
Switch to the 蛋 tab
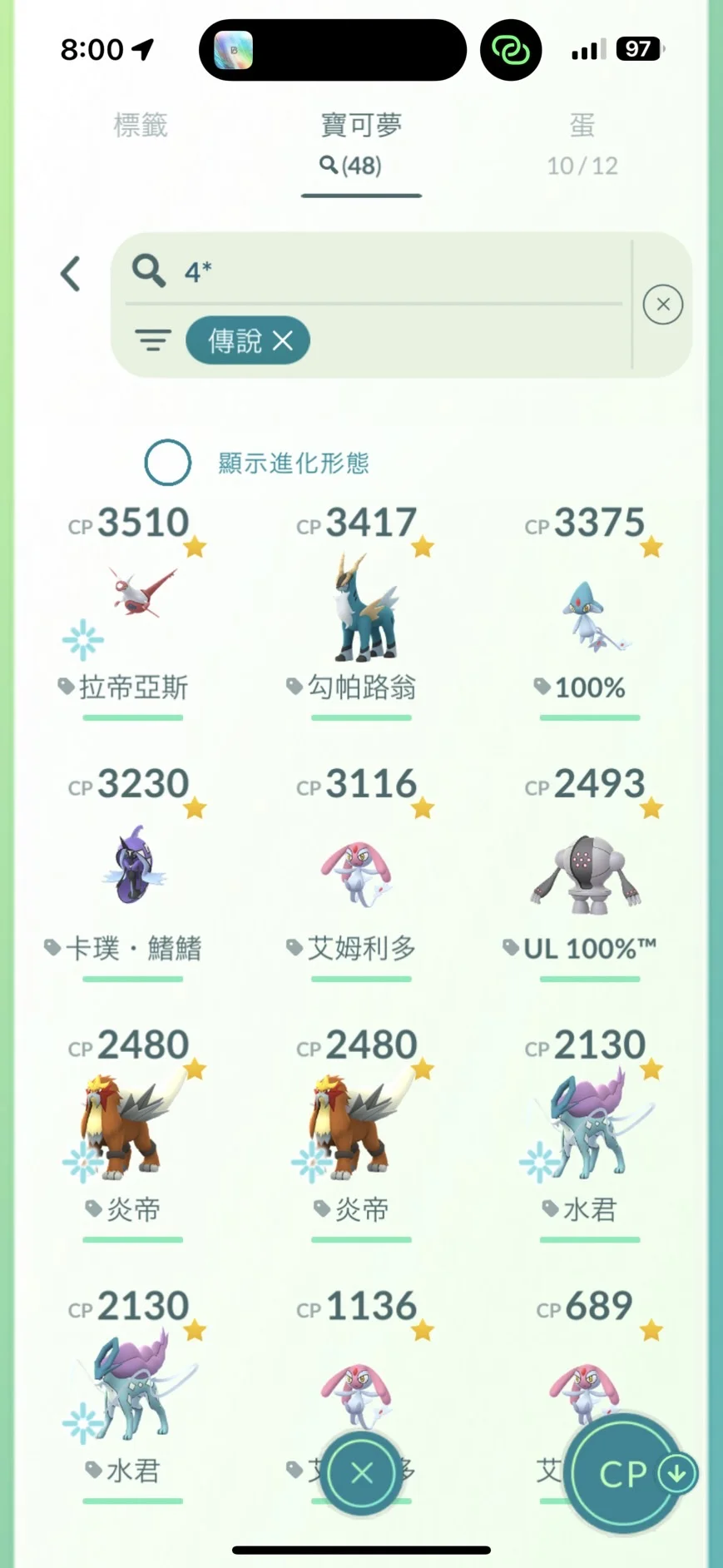[x=582, y=143]
